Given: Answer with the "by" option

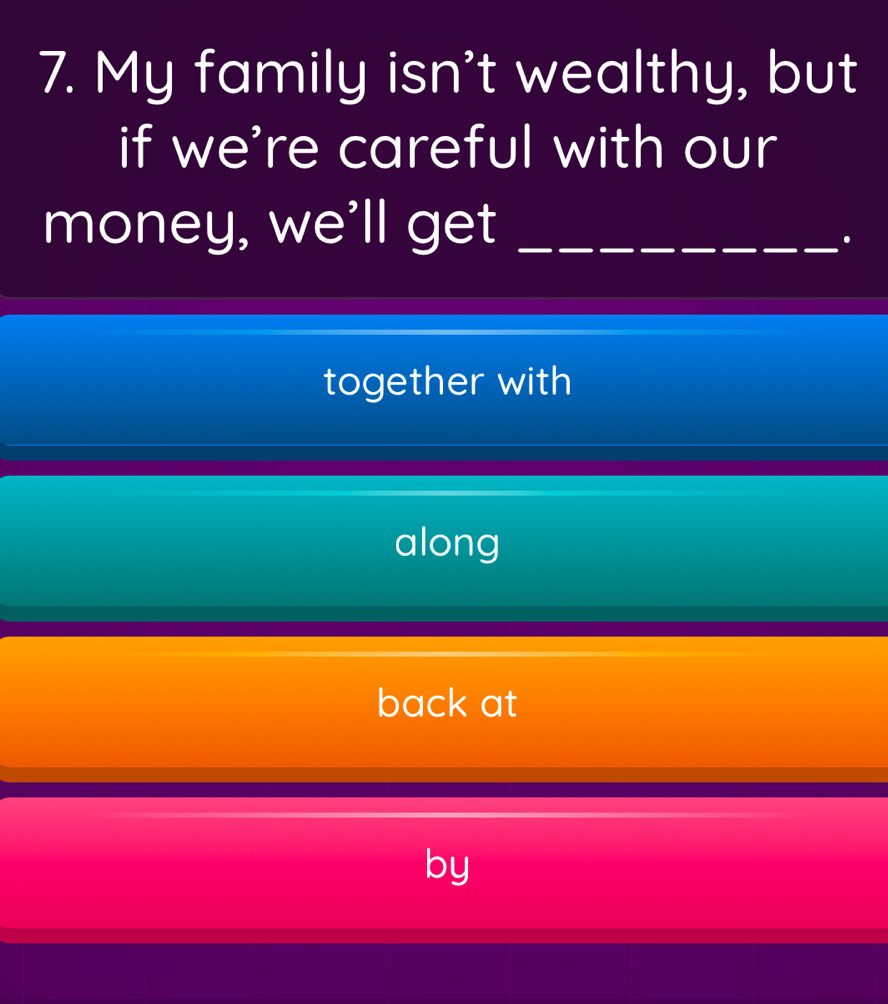Looking at the screenshot, I should pos(446,864).
